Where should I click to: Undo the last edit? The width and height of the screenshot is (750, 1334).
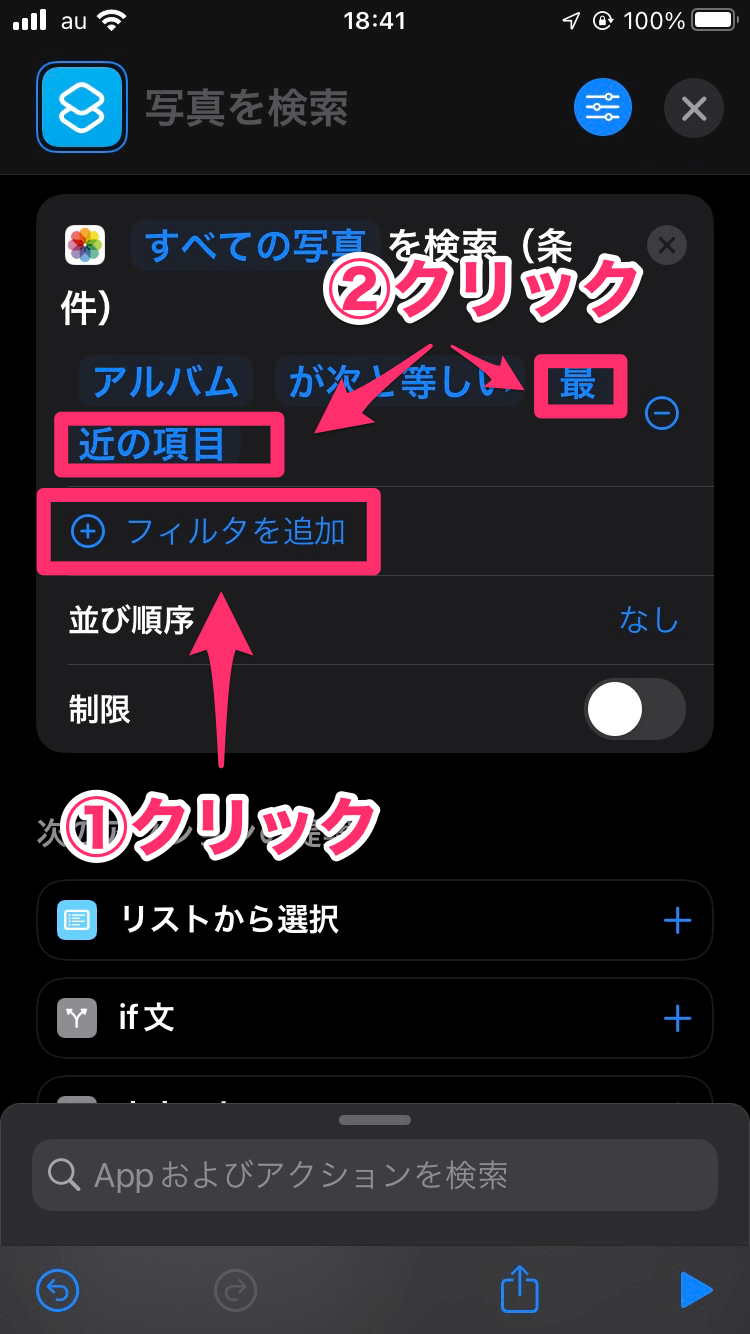point(58,1290)
